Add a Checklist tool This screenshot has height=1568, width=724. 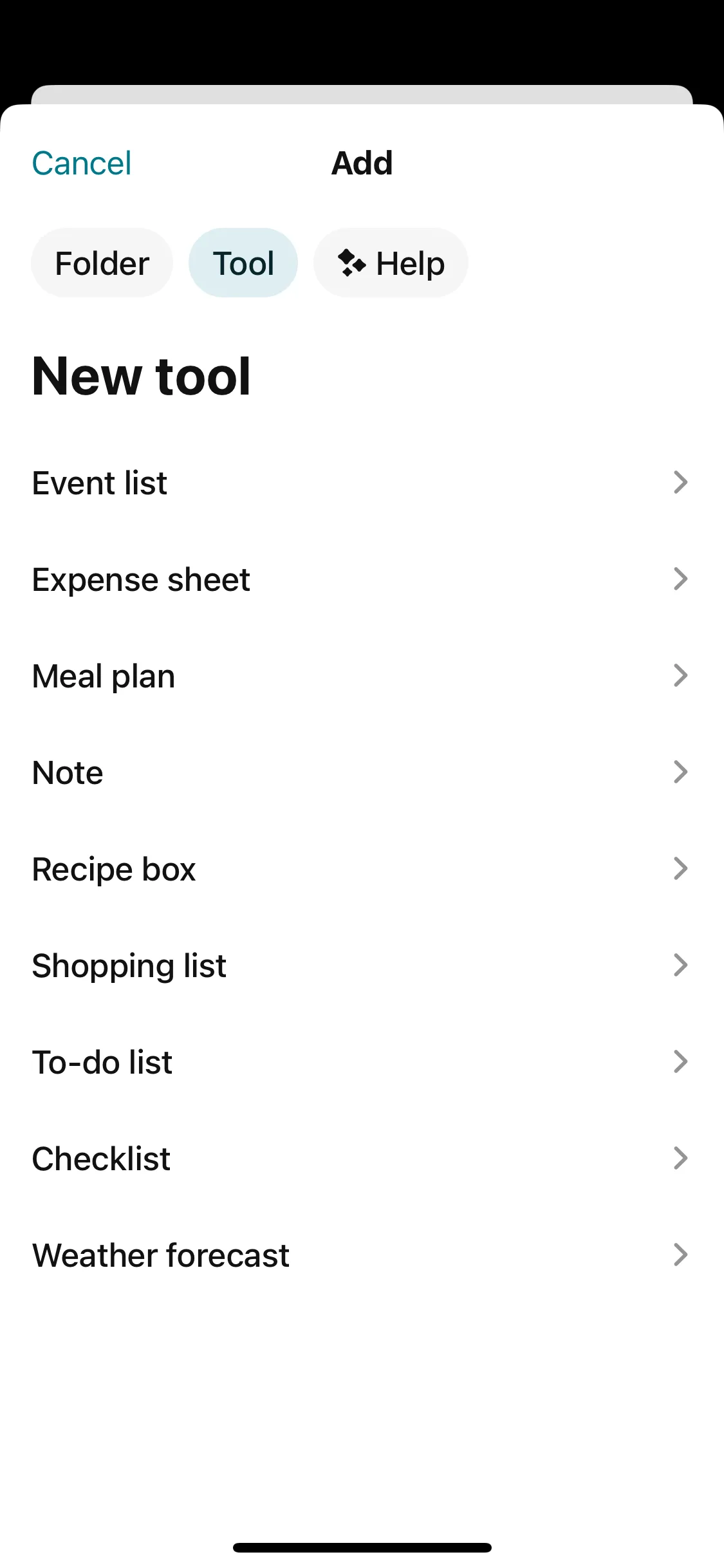tap(360, 1159)
